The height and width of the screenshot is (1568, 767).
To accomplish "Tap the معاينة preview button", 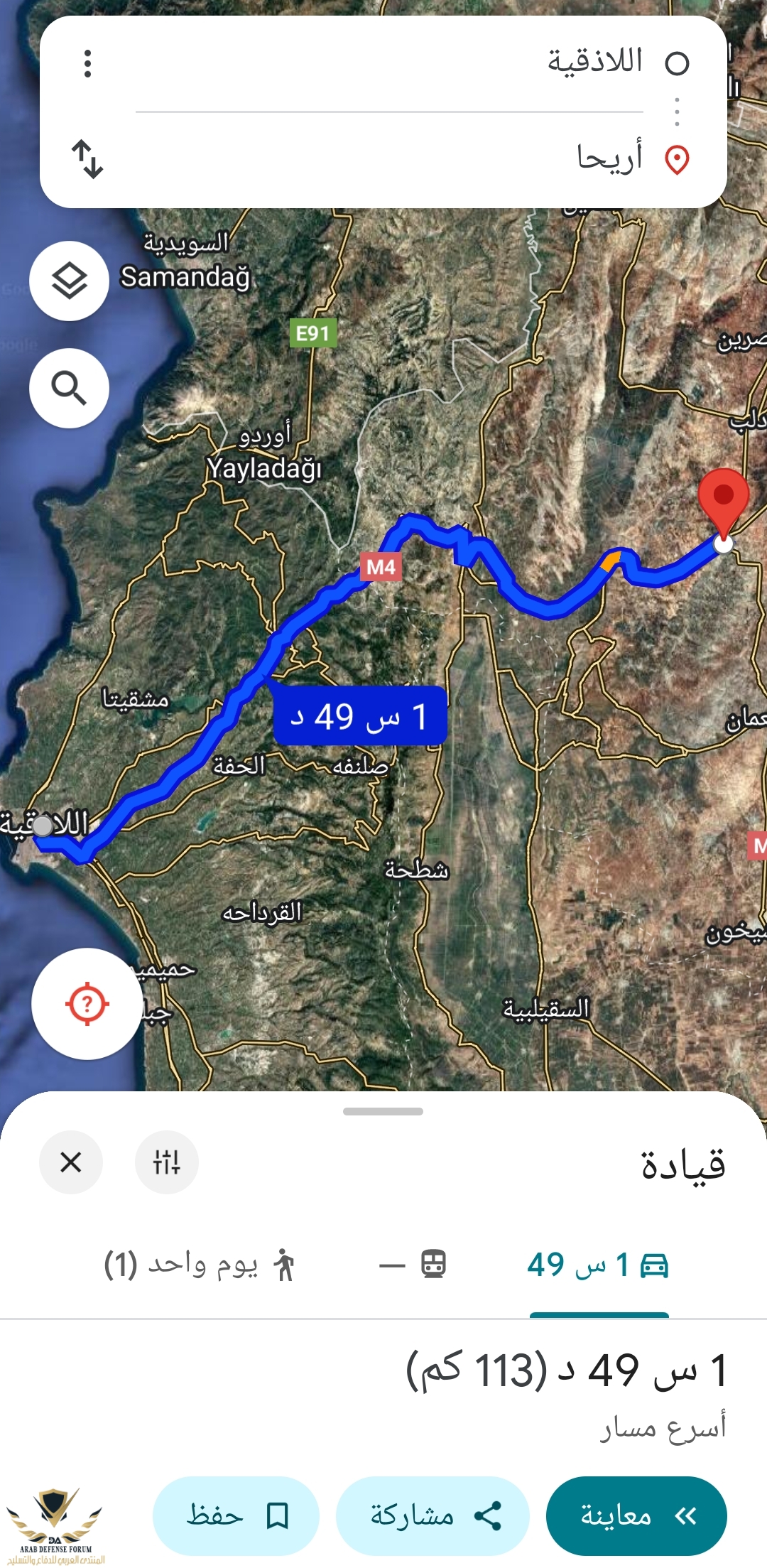I will (636, 1516).
